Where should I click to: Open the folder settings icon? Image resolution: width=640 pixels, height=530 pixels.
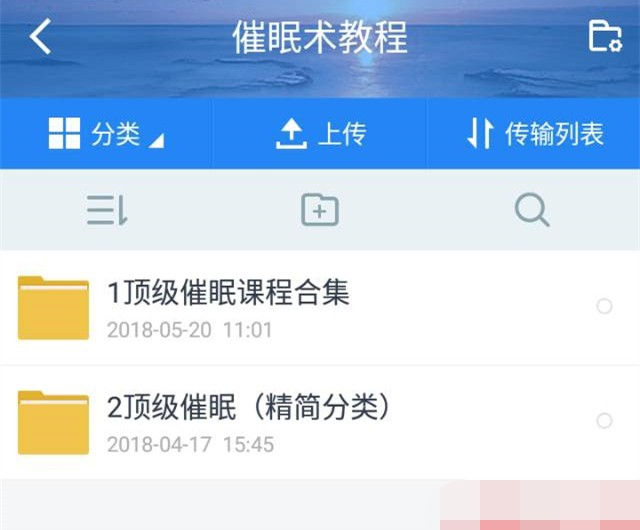(x=604, y=37)
